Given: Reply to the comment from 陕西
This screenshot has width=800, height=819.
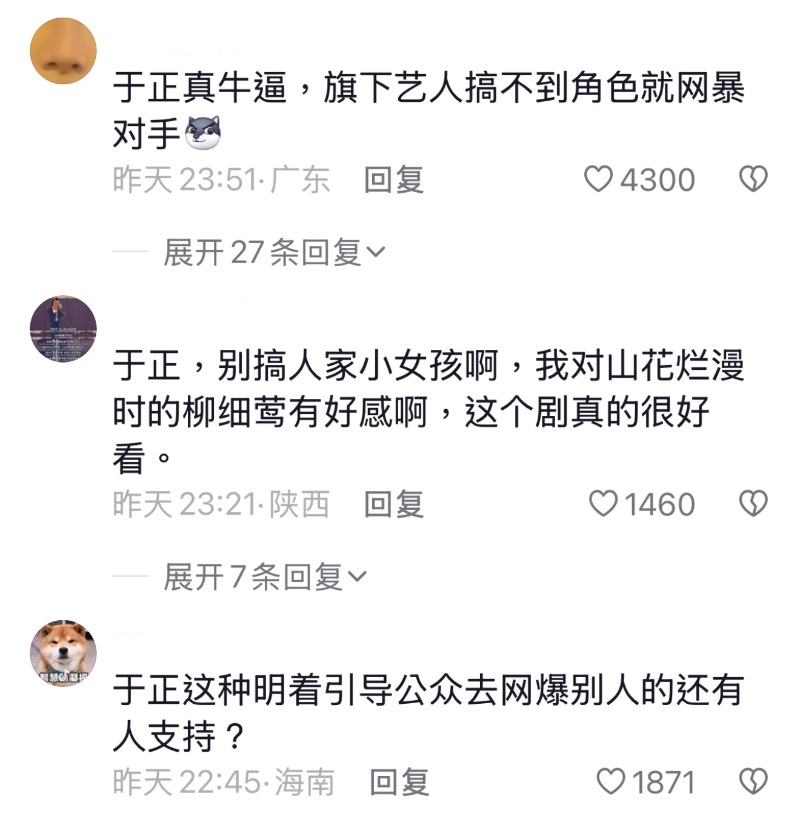Looking at the screenshot, I should click(393, 504).
